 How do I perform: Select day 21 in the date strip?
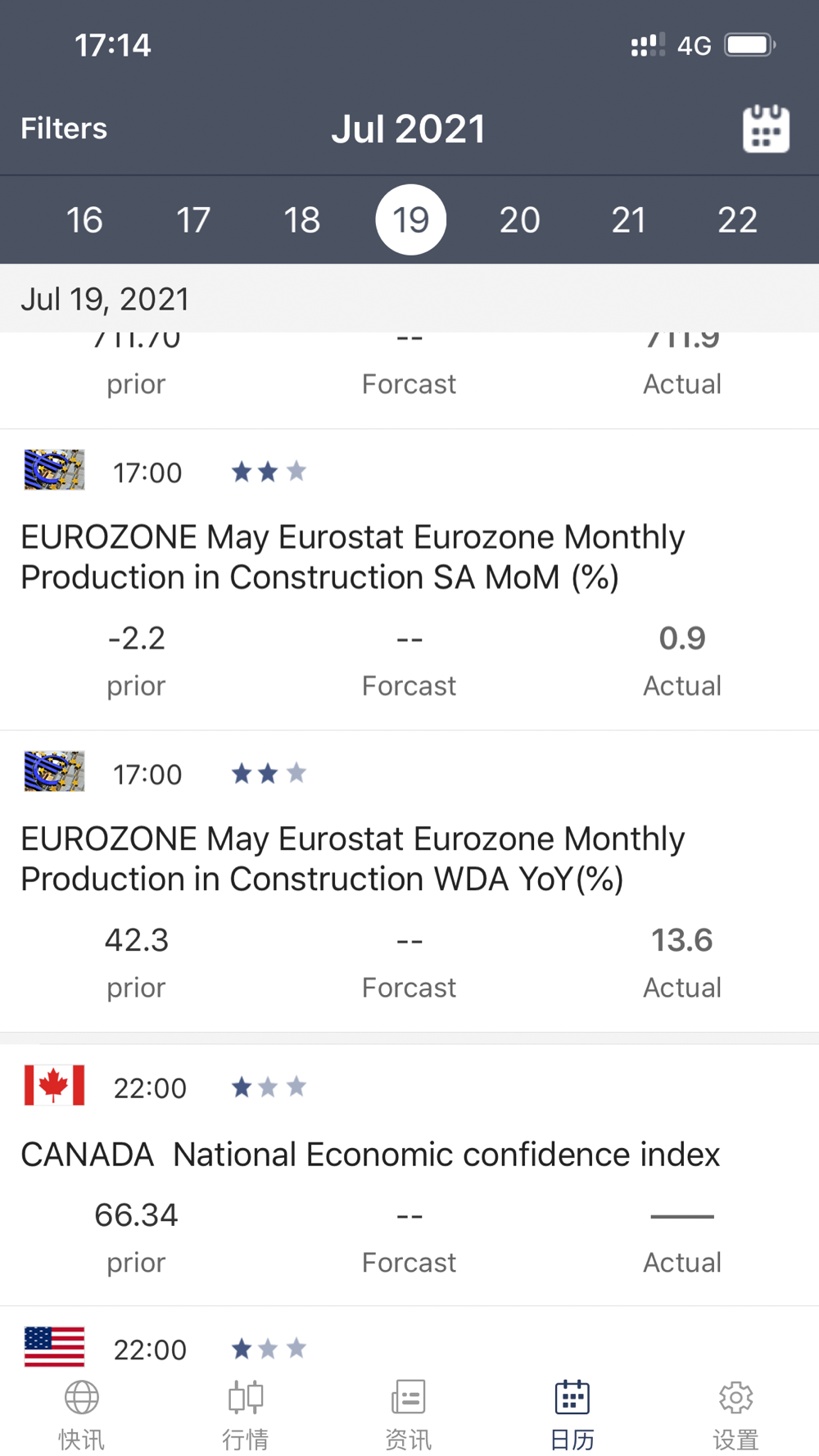(x=629, y=219)
